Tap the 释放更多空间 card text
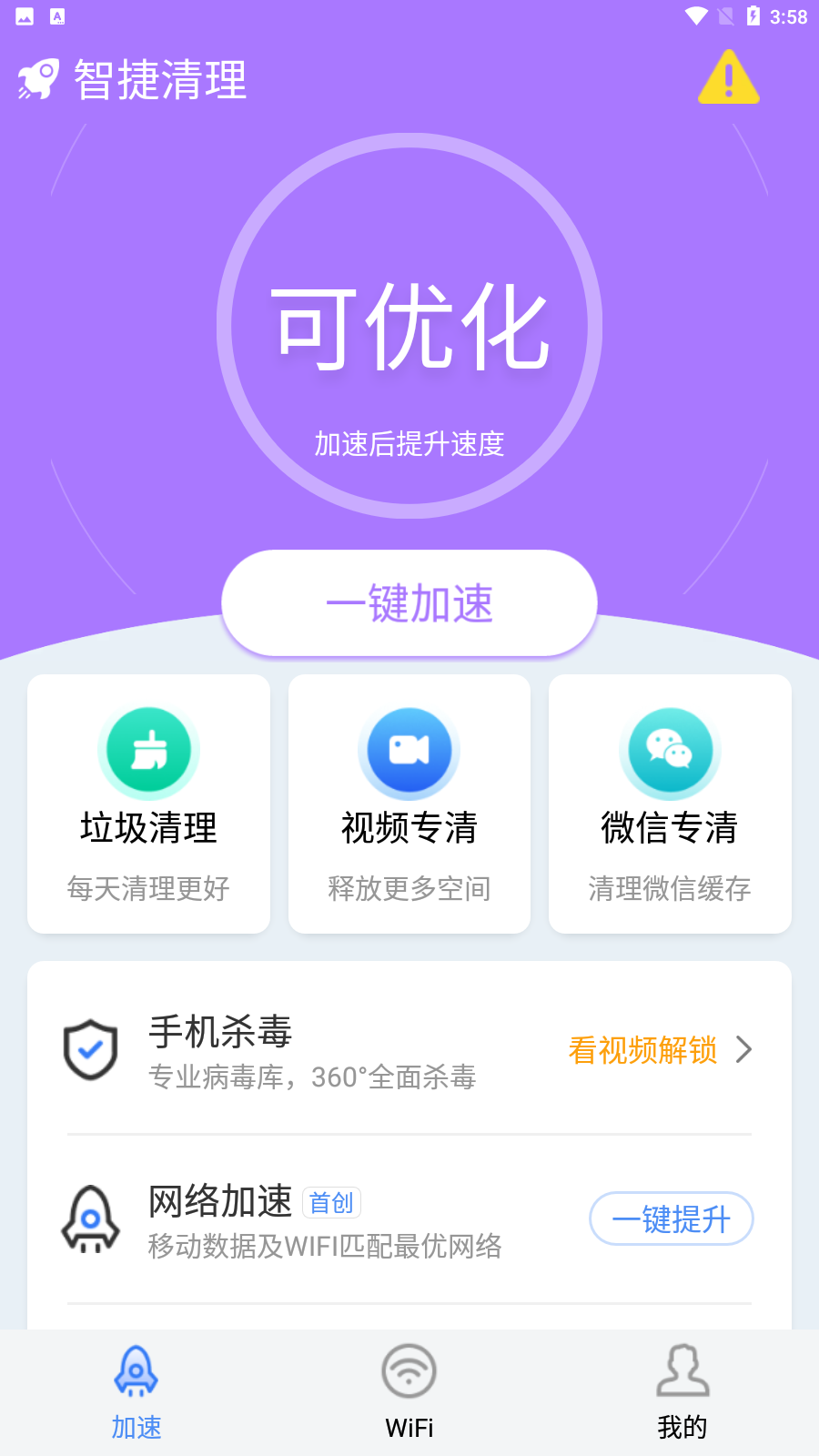 click(409, 888)
